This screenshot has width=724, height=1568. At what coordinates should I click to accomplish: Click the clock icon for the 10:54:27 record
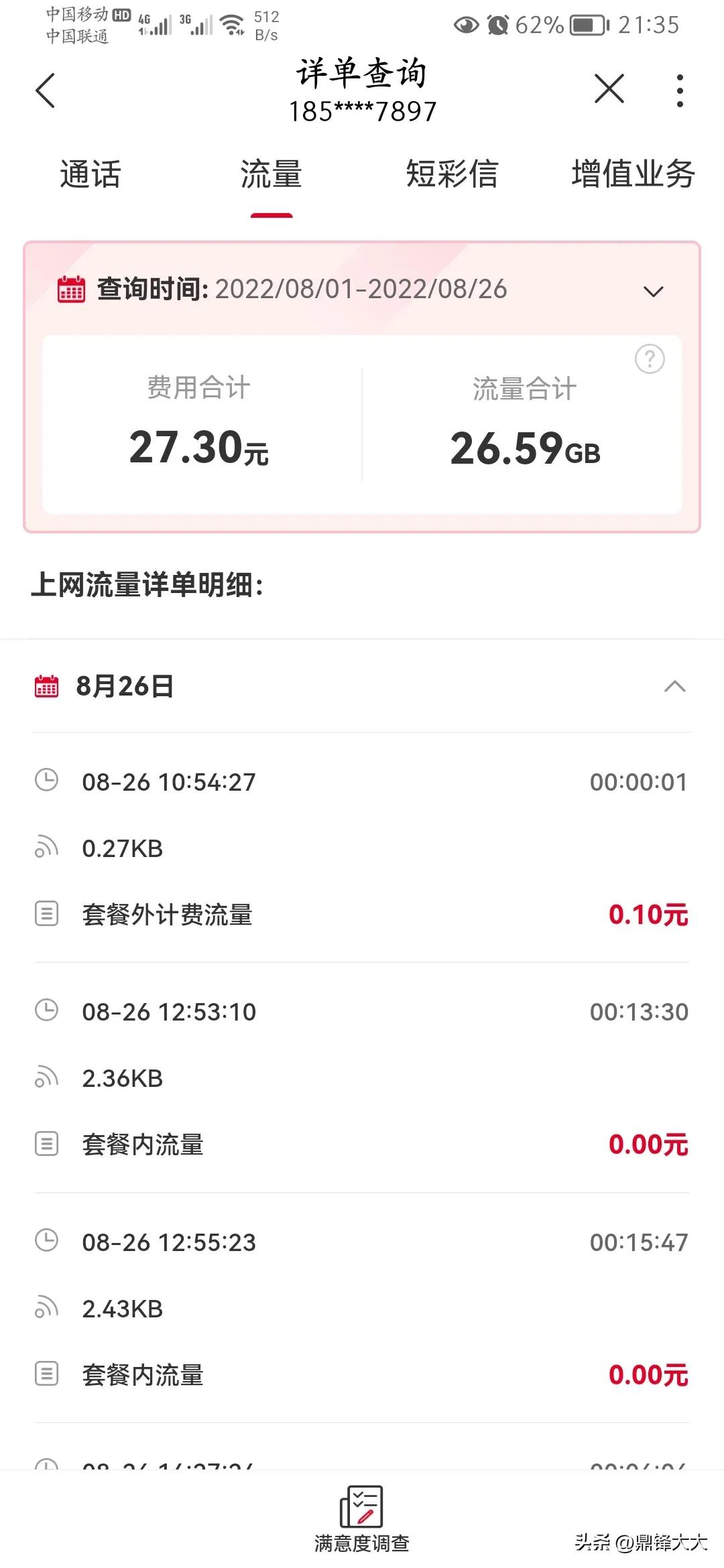(46, 781)
